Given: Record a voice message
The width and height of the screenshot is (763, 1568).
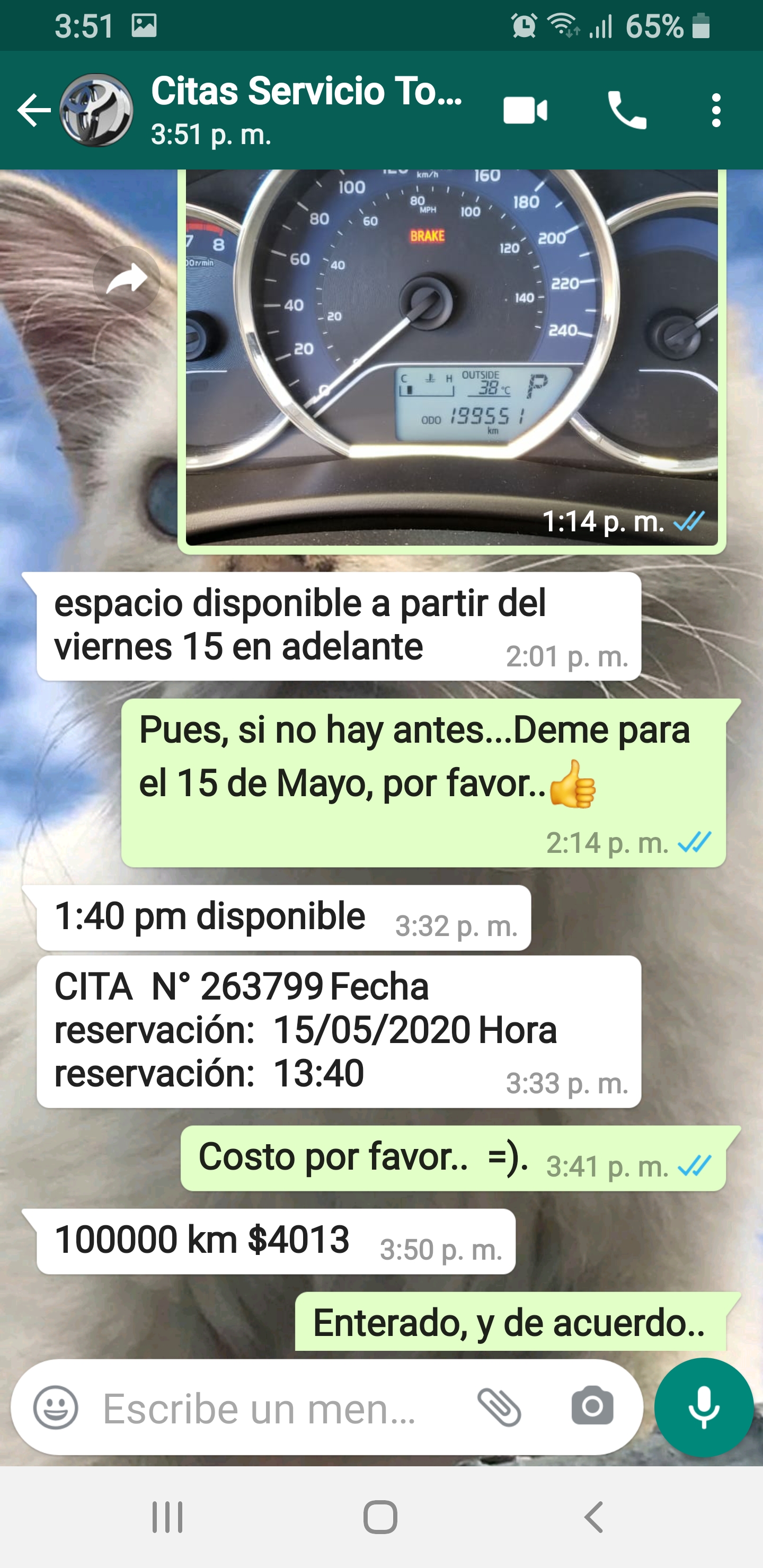Looking at the screenshot, I should coord(703,1407).
